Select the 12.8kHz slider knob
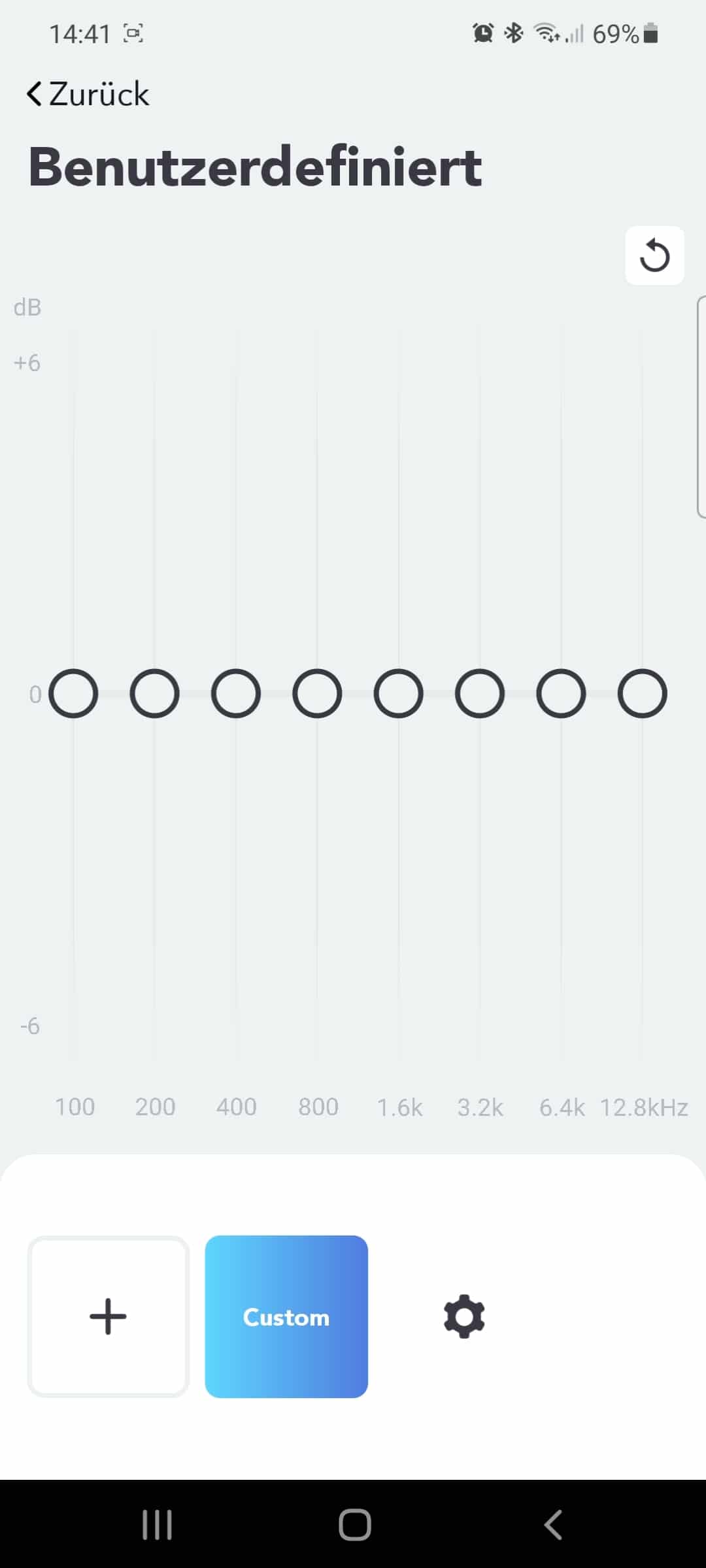The height and width of the screenshot is (1568, 706). click(643, 693)
